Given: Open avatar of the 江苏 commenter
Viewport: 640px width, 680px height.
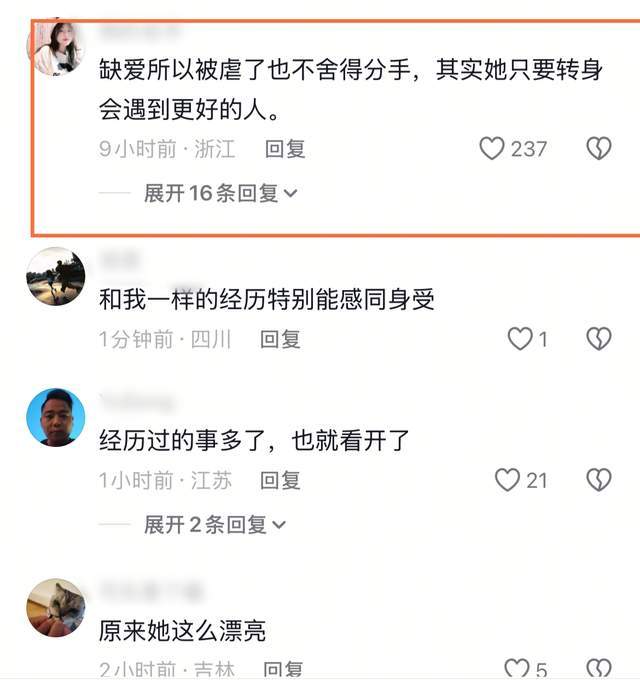Looking at the screenshot, I should pyautogui.click(x=55, y=419).
